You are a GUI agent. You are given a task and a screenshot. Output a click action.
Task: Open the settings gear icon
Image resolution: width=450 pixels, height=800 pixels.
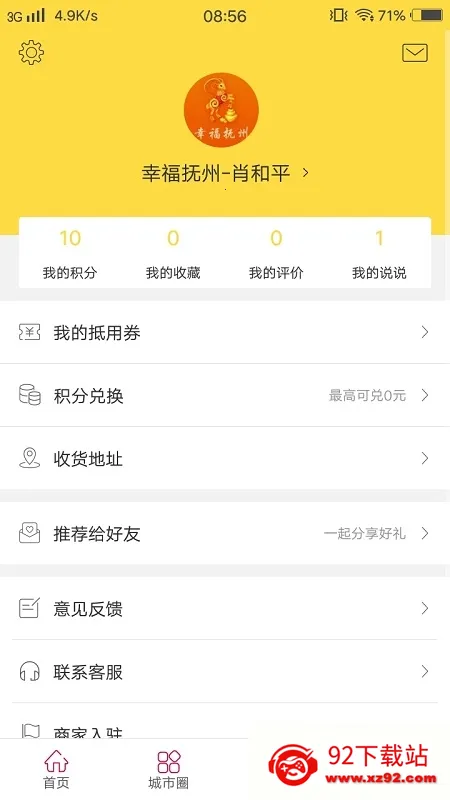tap(31, 53)
